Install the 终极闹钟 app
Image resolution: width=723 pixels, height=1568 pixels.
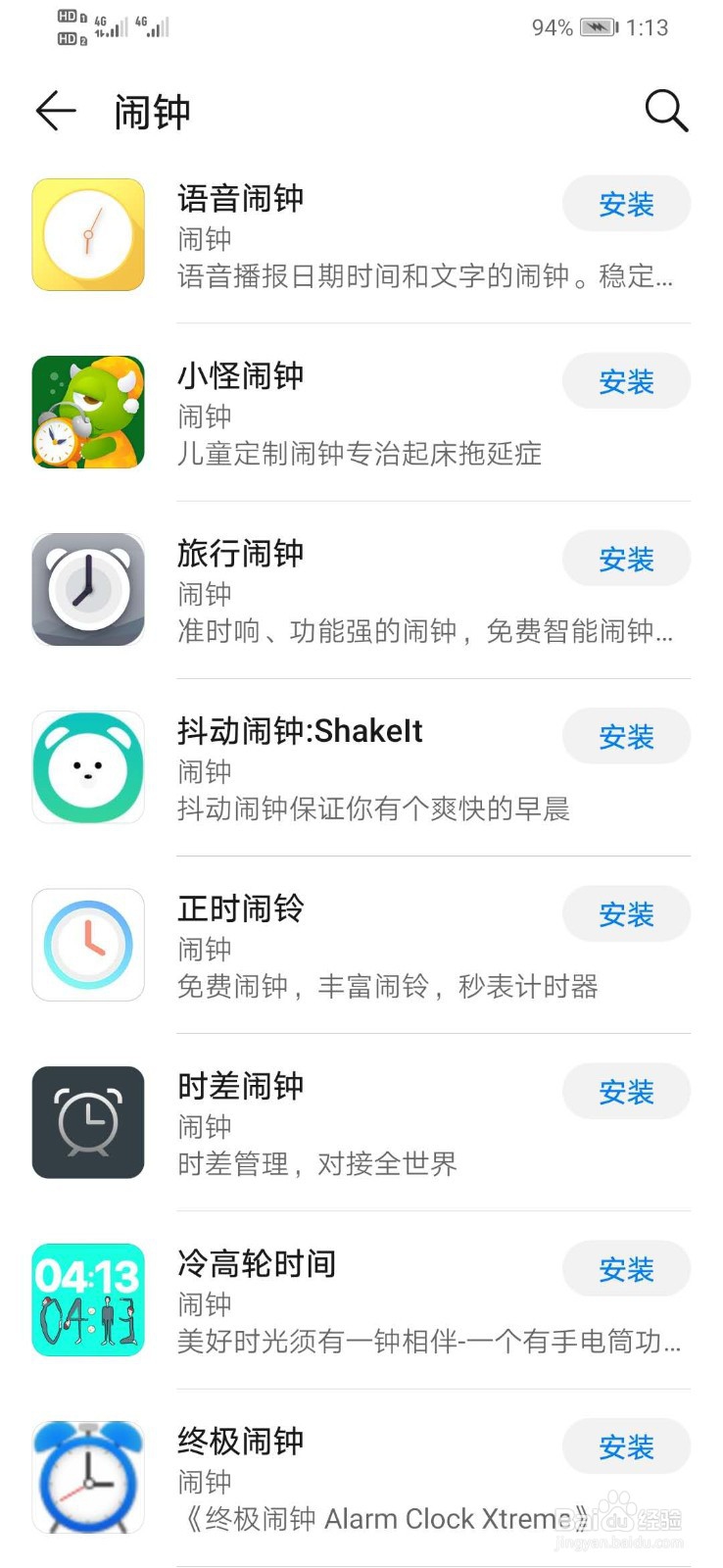point(626,1446)
